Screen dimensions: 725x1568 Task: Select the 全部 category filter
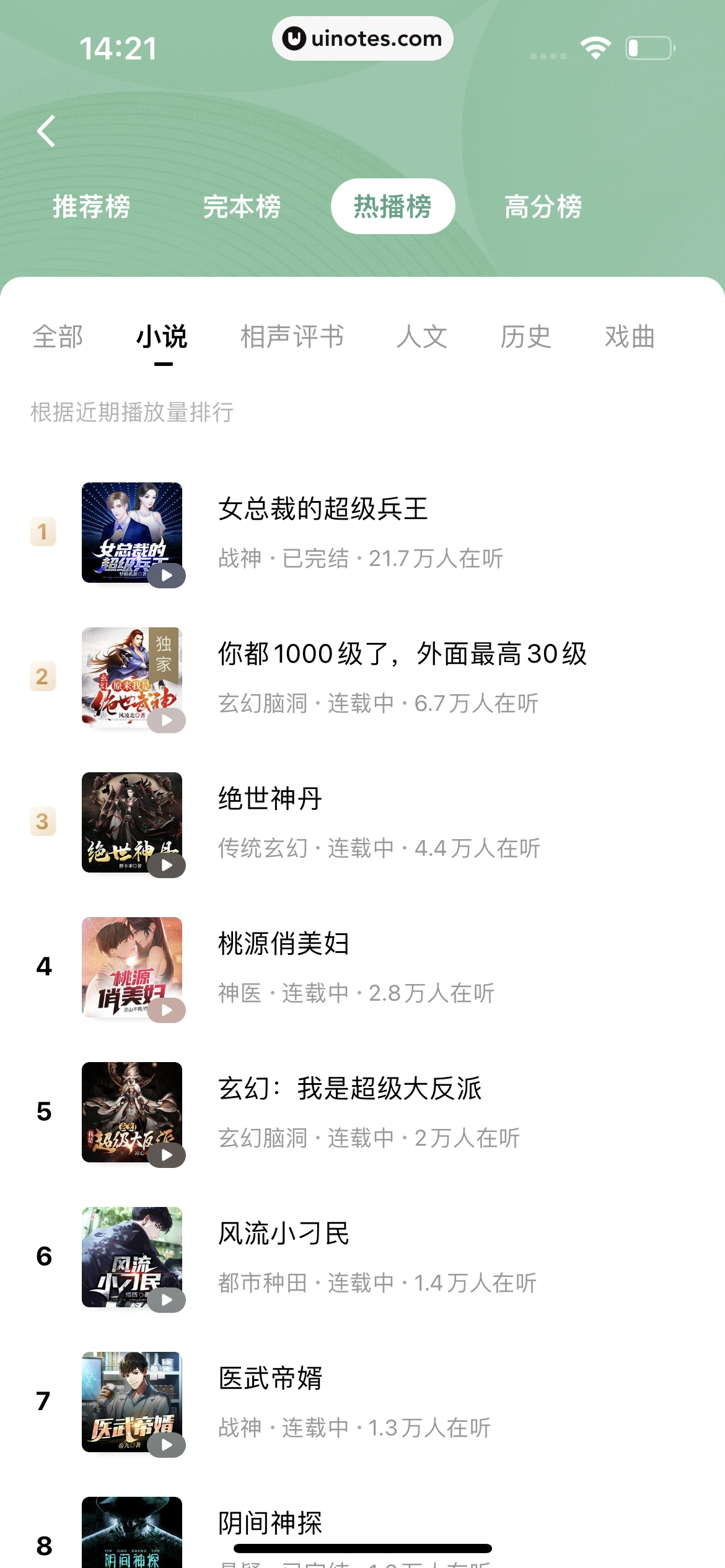[58, 338]
